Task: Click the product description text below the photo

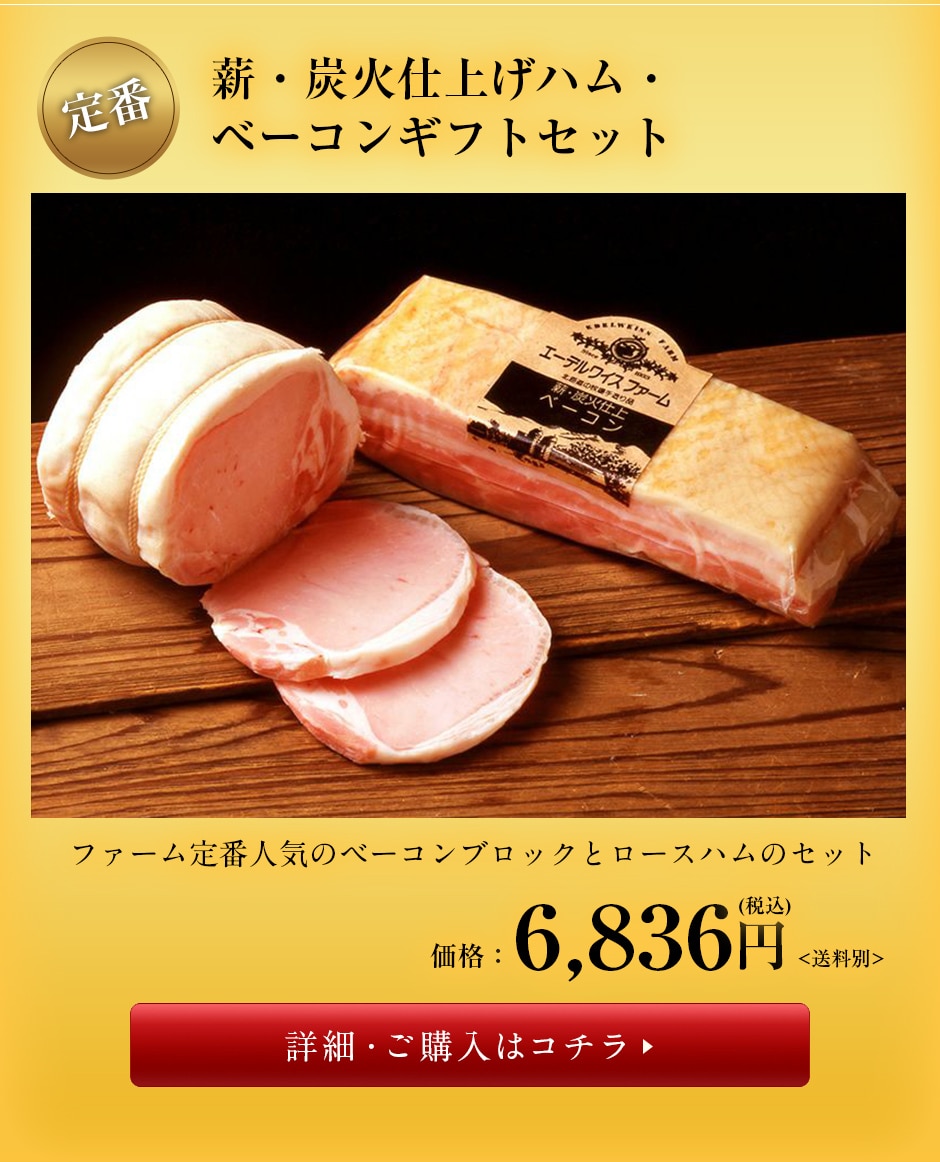Action: 470,855
